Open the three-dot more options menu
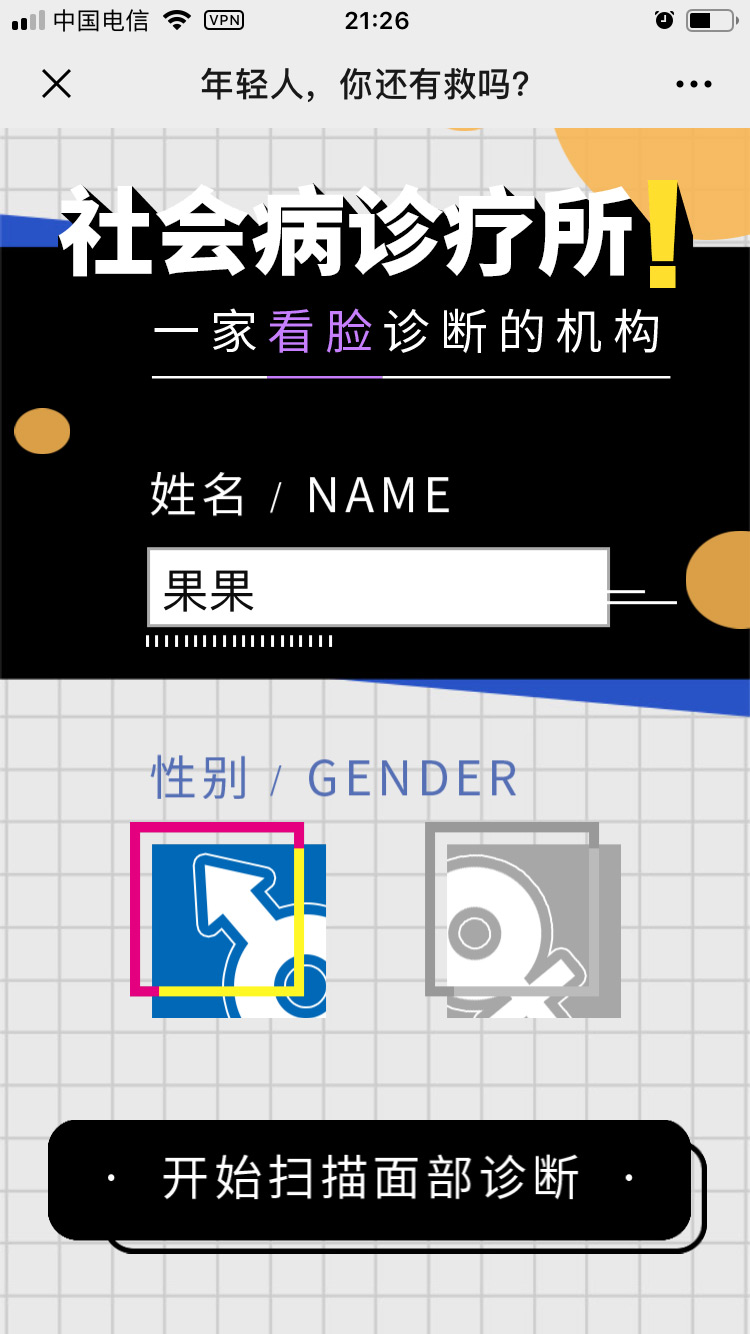This screenshot has width=750, height=1334. click(x=693, y=85)
